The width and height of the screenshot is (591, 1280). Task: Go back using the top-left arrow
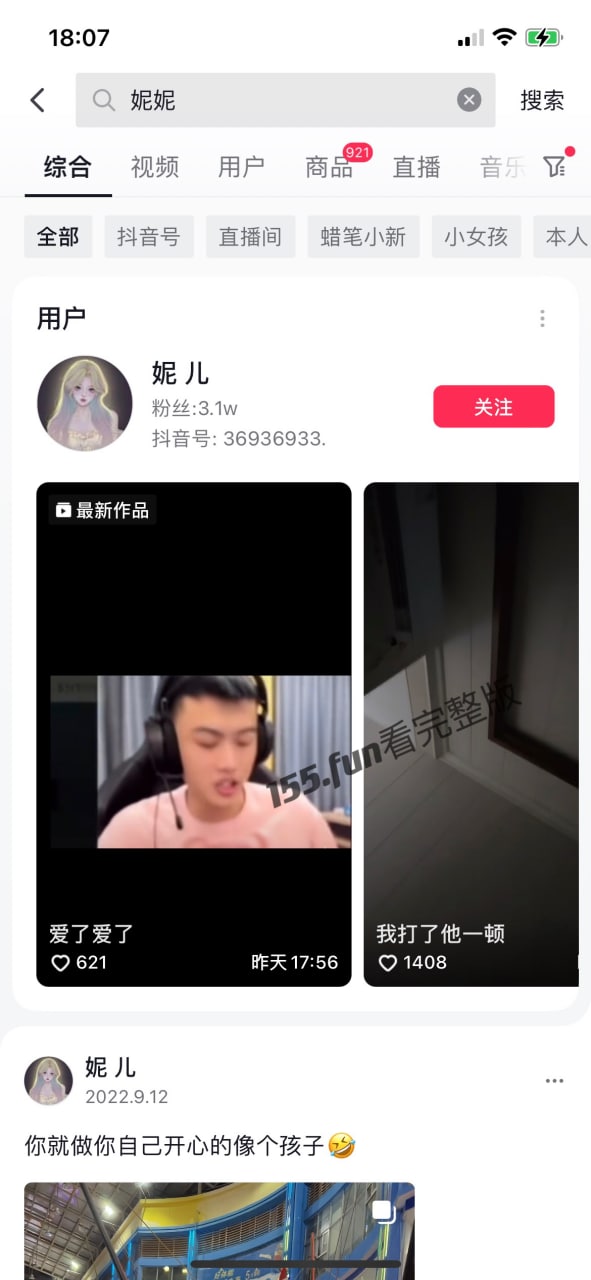click(x=37, y=100)
